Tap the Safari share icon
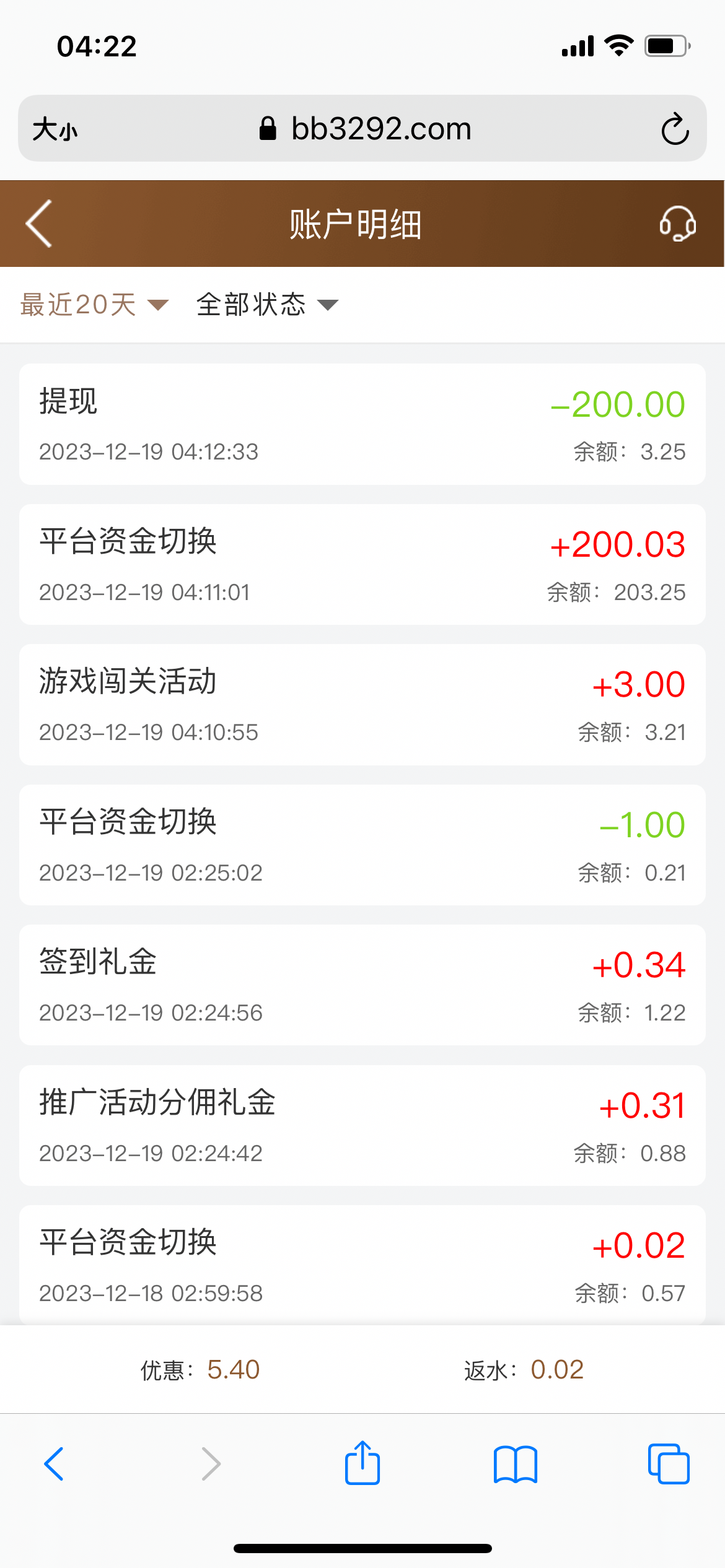 coord(362,1462)
